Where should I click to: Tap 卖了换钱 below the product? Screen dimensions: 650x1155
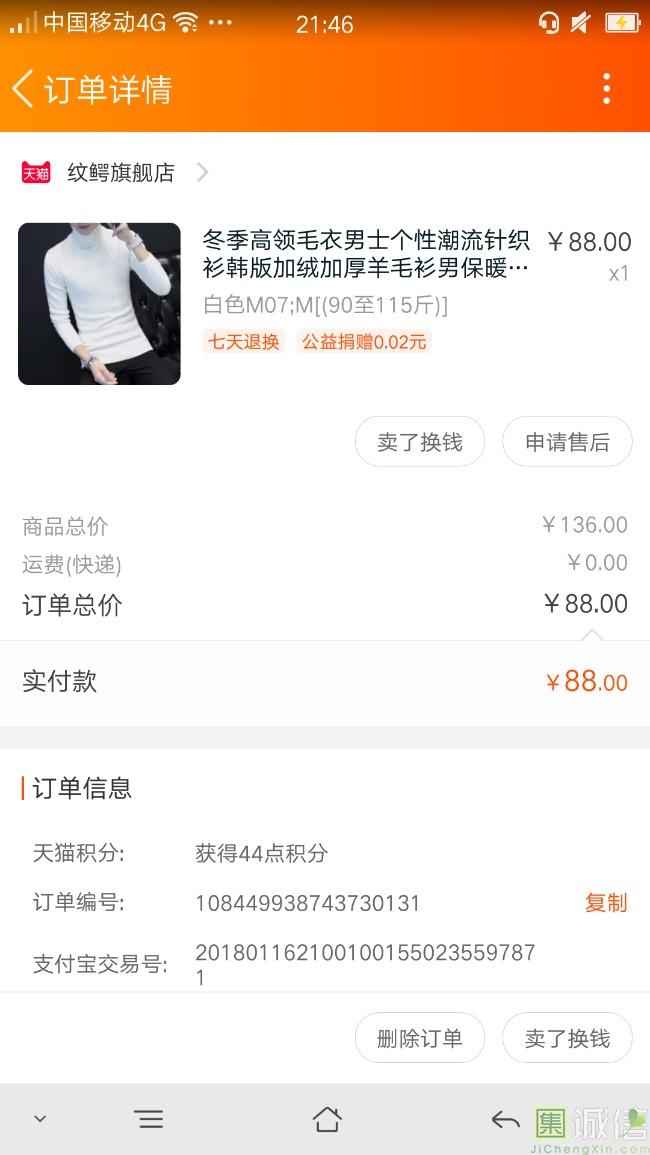(x=420, y=442)
